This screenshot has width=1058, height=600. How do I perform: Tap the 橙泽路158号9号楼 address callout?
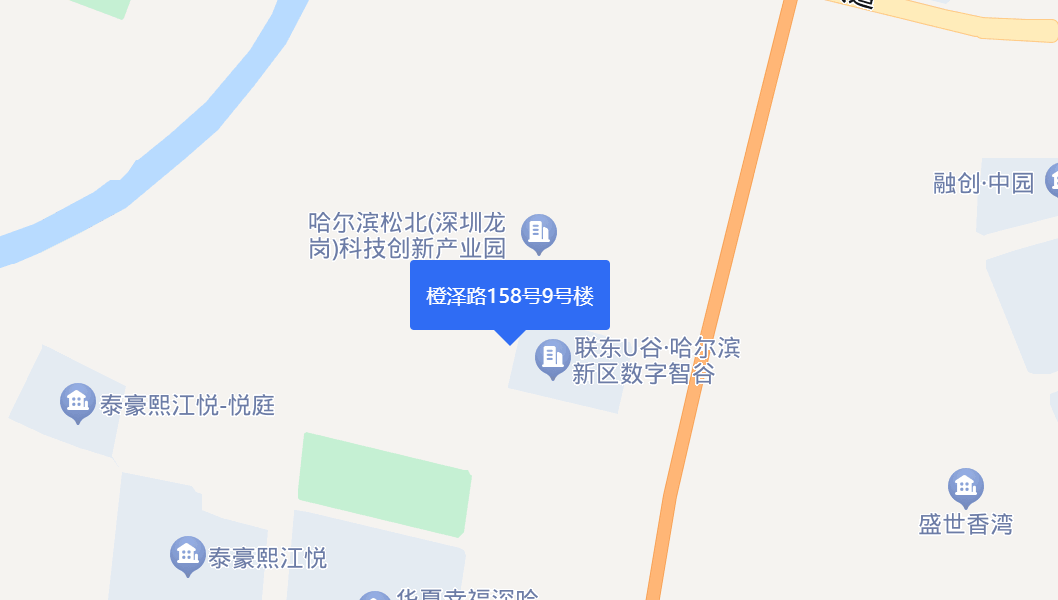click(509, 295)
